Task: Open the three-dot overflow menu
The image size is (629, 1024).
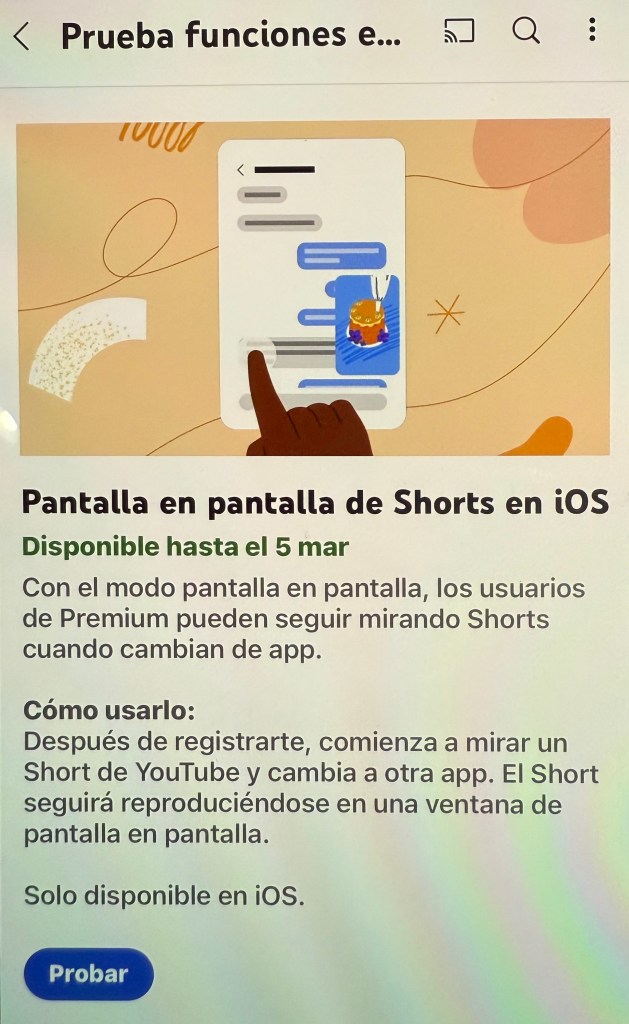Action: (592, 31)
